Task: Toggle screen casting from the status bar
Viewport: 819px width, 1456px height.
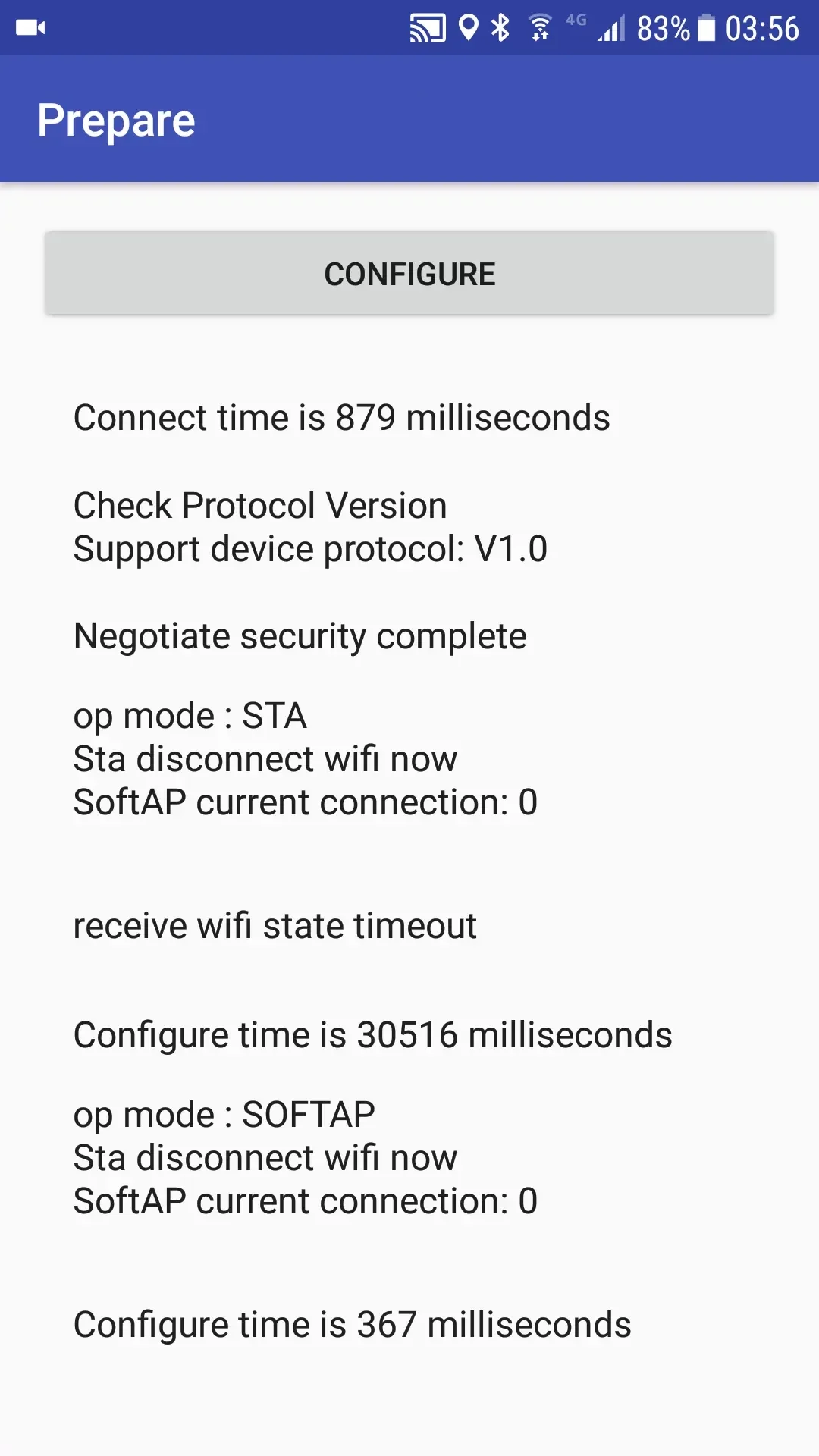Action: [x=428, y=27]
